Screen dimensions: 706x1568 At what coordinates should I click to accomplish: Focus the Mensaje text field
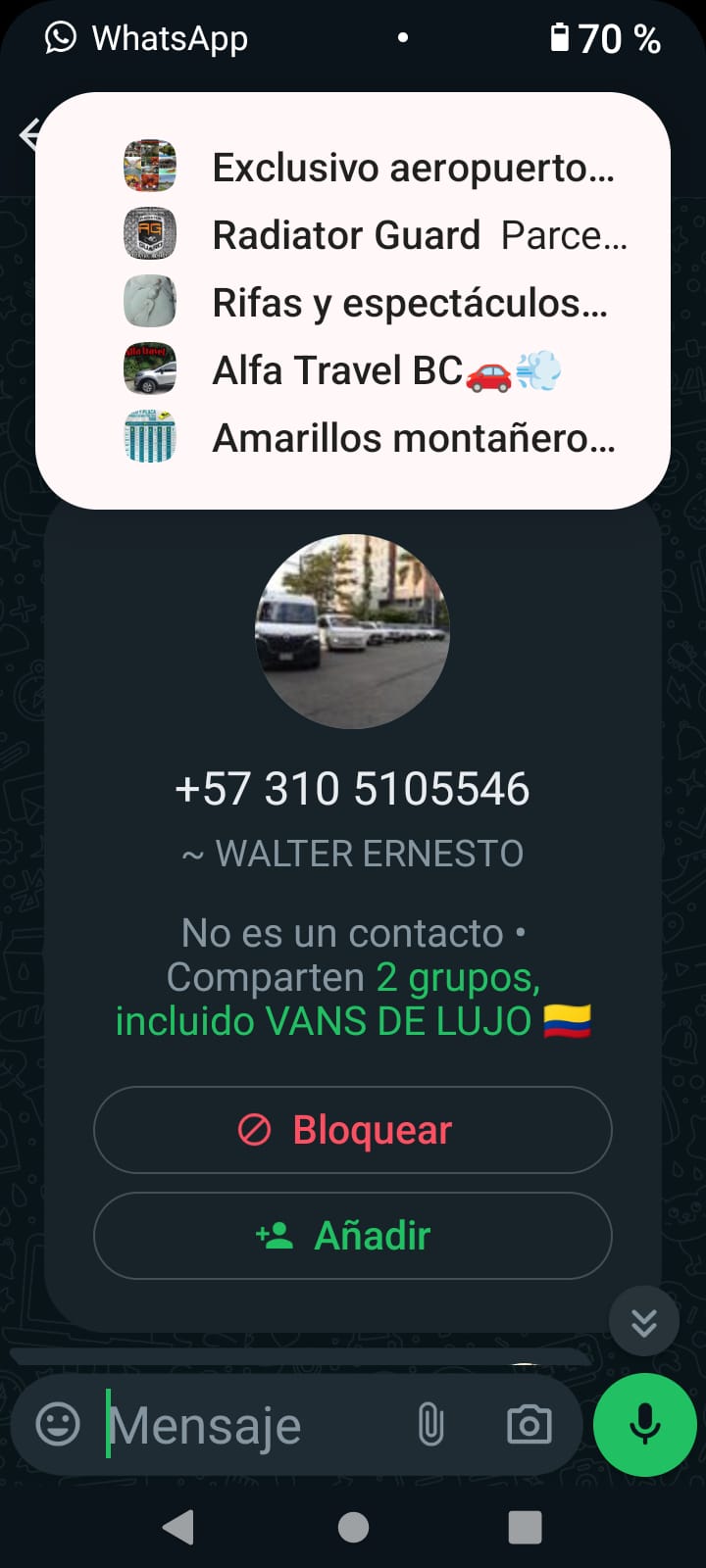click(x=245, y=1425)
